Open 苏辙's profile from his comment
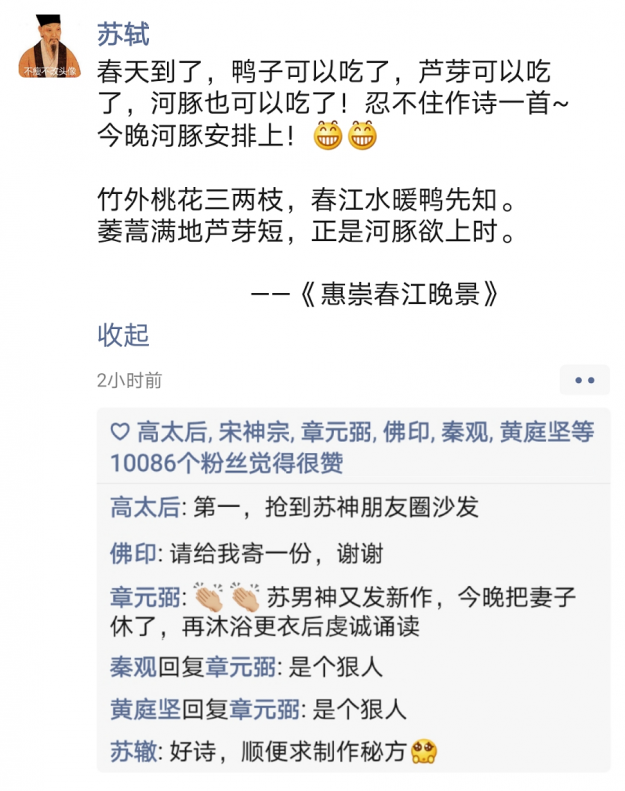 (x=133, y=751)
